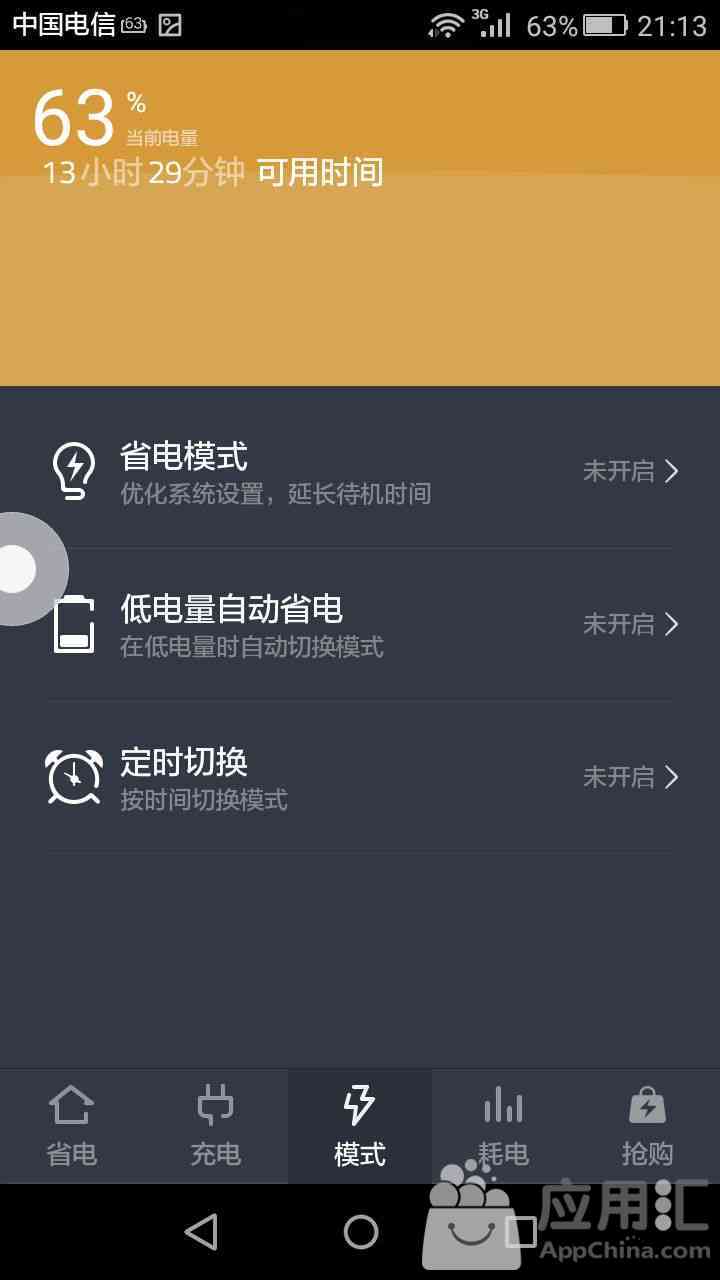The image size is (720, 1280).
Task: Go to the home screen
Action: pyautogui.click(x=361, y=1232)
